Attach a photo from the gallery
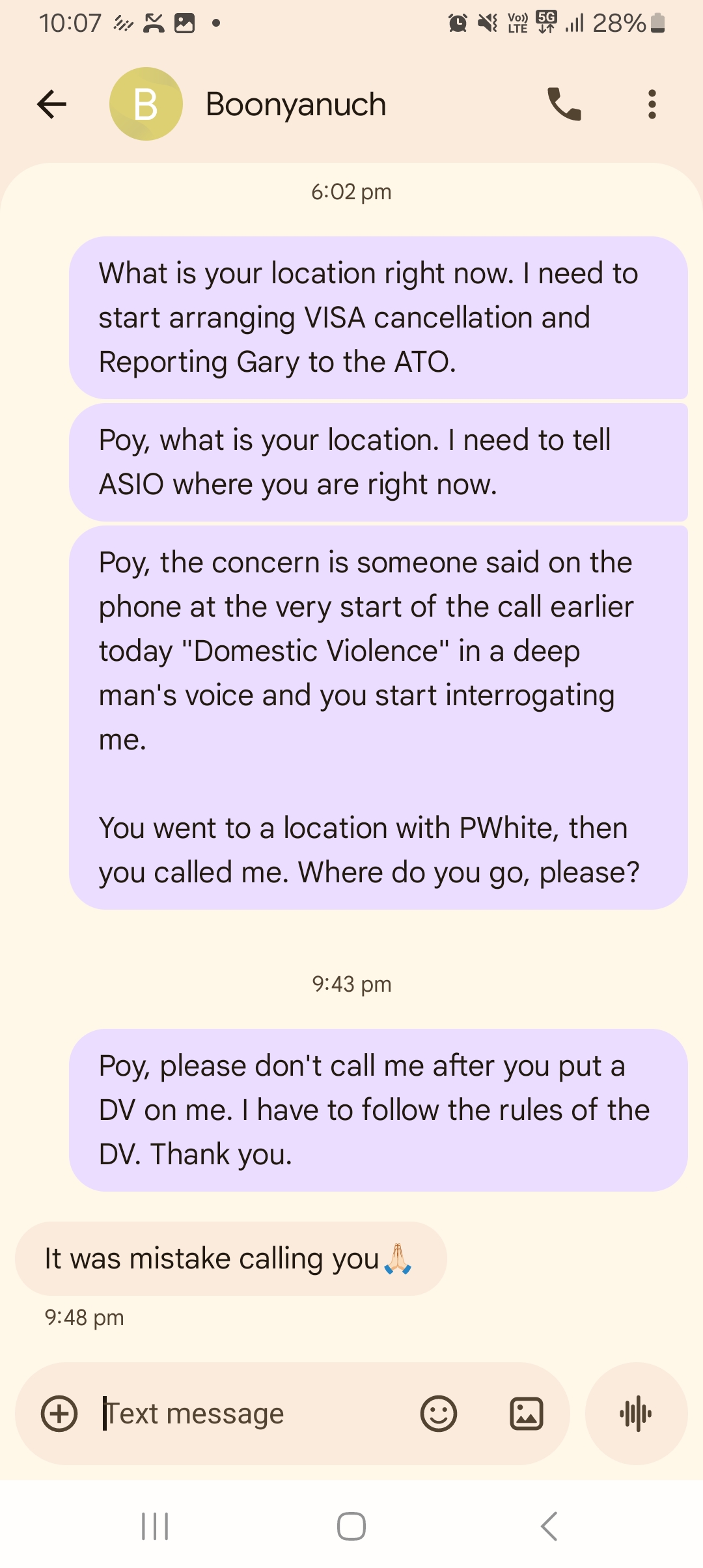703x1568 pixels. pos(526,1414)
